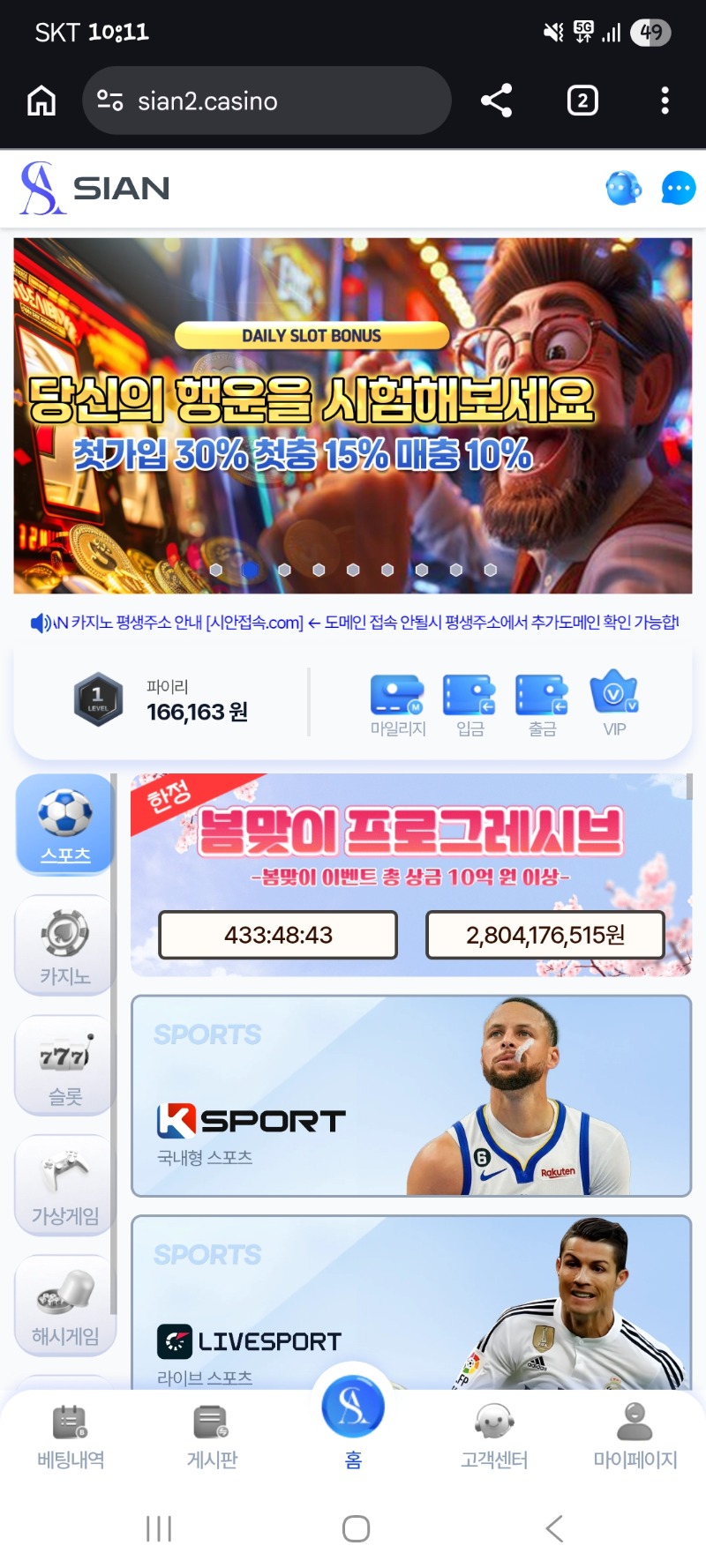The width and height of the screenshot is (706, 1568).
Task: Open the browser tab switcher
Action: point(582,101)
